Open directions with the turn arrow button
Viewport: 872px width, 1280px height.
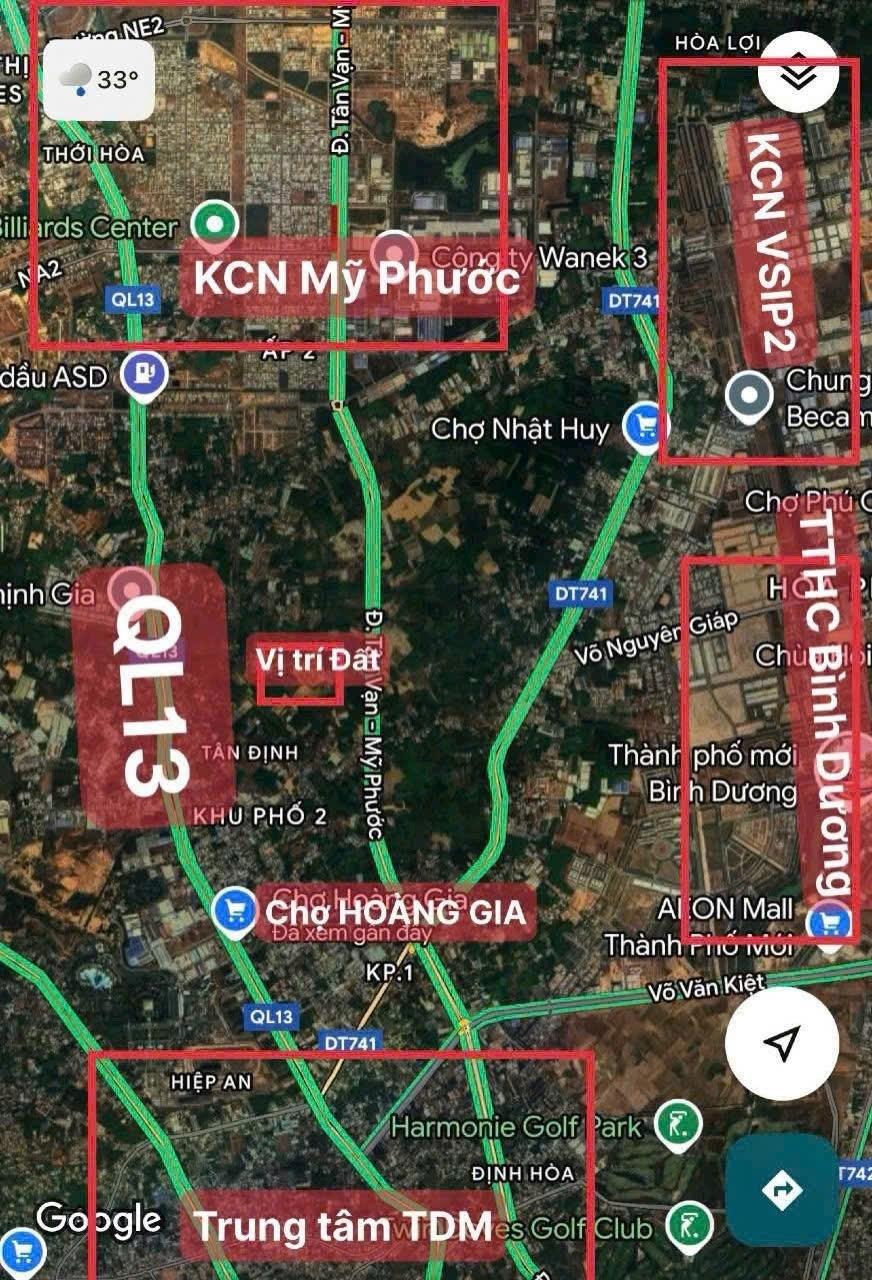(x=781, y=1189)
